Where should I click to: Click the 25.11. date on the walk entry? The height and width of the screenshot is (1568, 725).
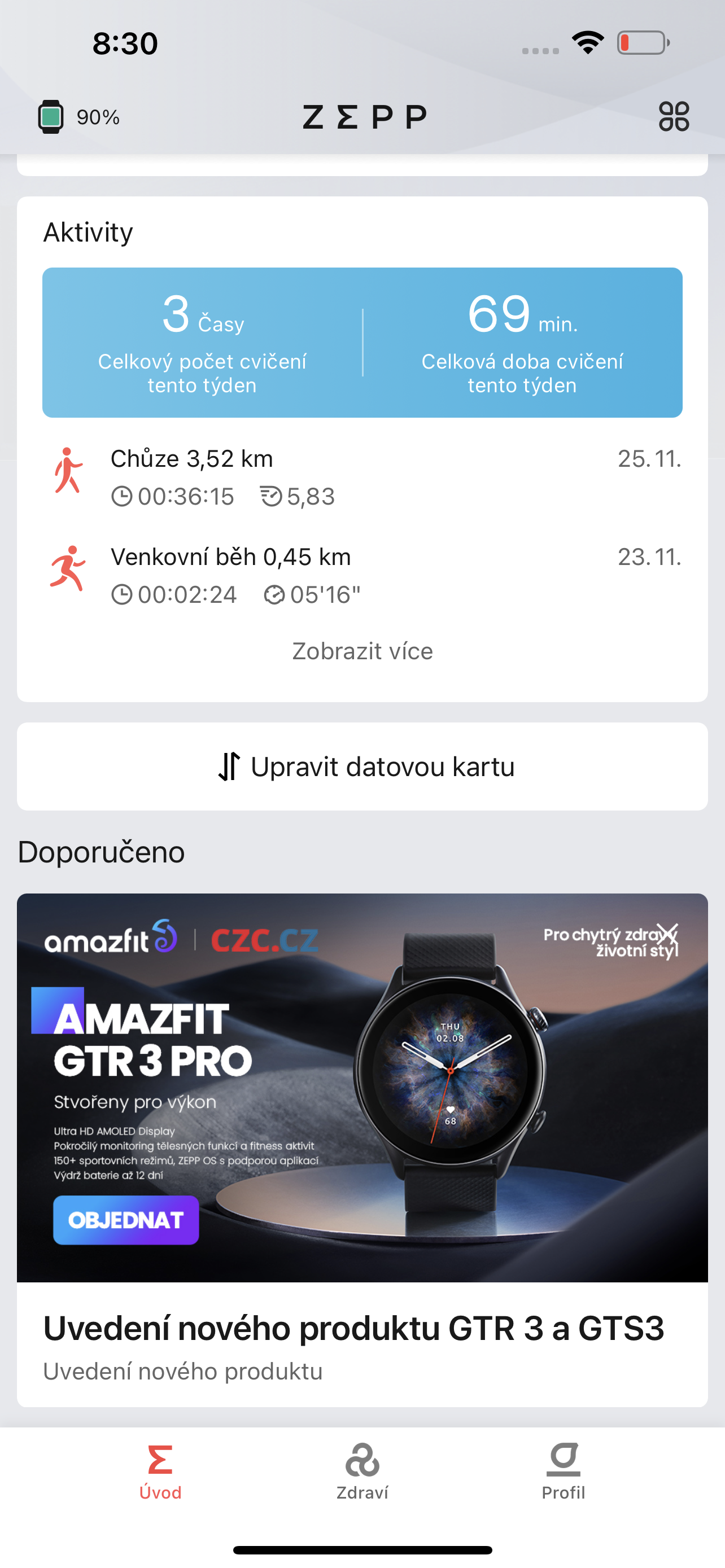click(x=649, y=460)
